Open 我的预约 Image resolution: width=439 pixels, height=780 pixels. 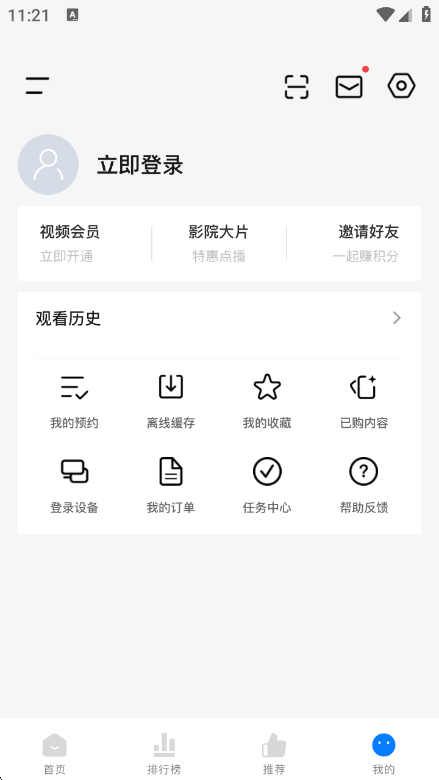coord(74,402)
